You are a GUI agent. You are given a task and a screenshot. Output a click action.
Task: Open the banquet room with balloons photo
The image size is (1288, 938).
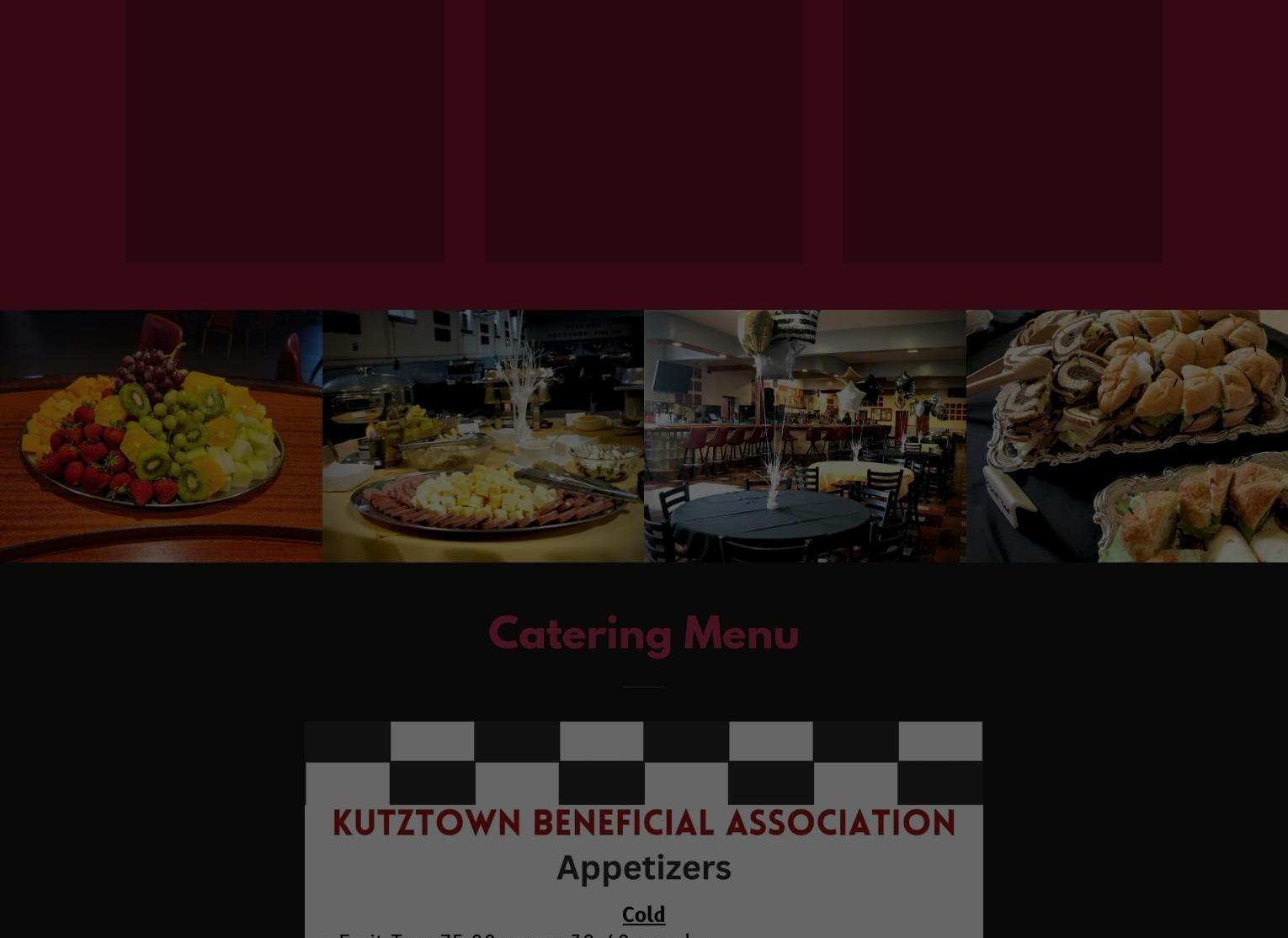click(x=805, y=436)
